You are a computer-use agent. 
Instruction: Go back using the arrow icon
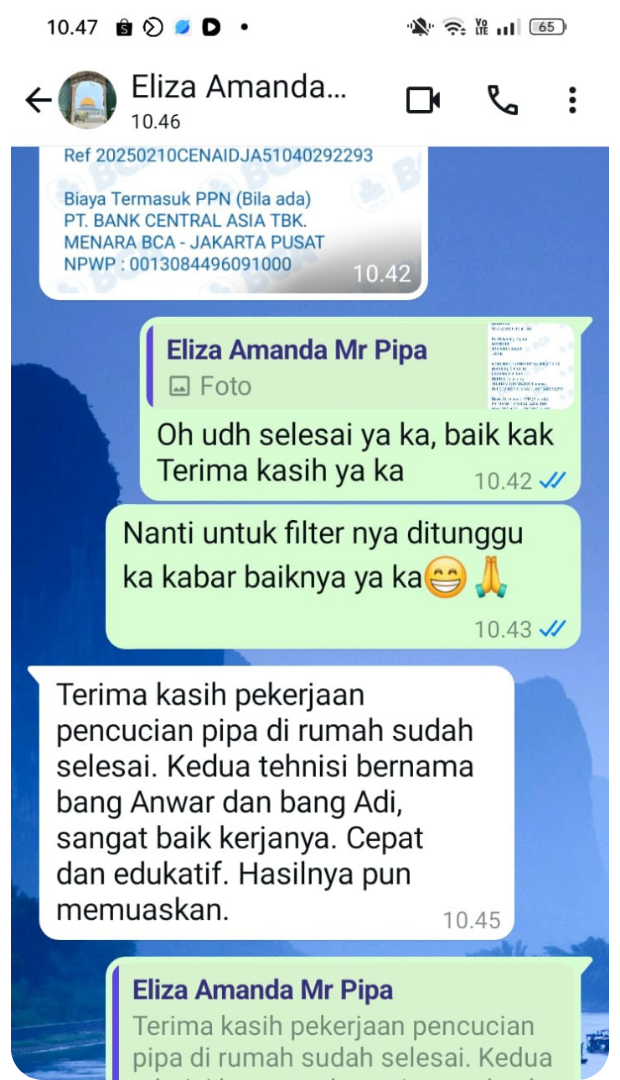pos(39,101)
